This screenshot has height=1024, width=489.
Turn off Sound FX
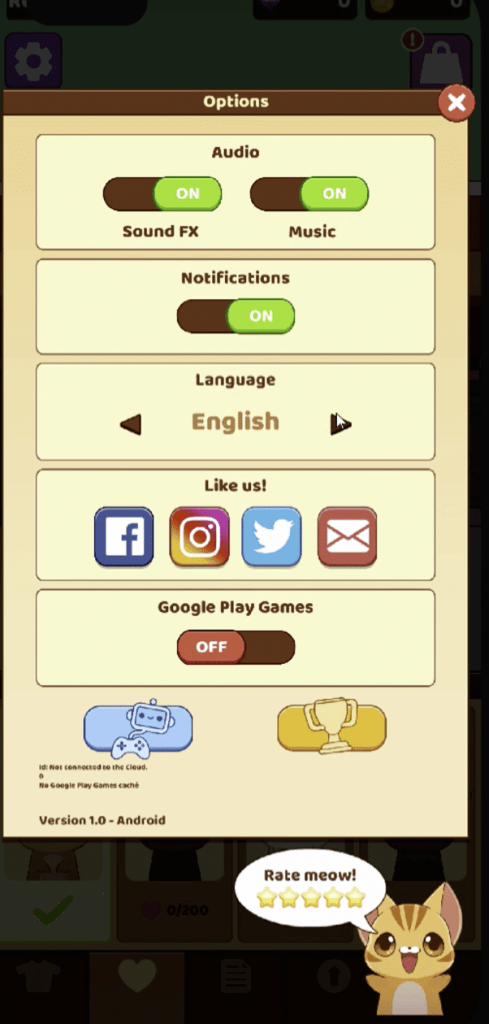162,194
